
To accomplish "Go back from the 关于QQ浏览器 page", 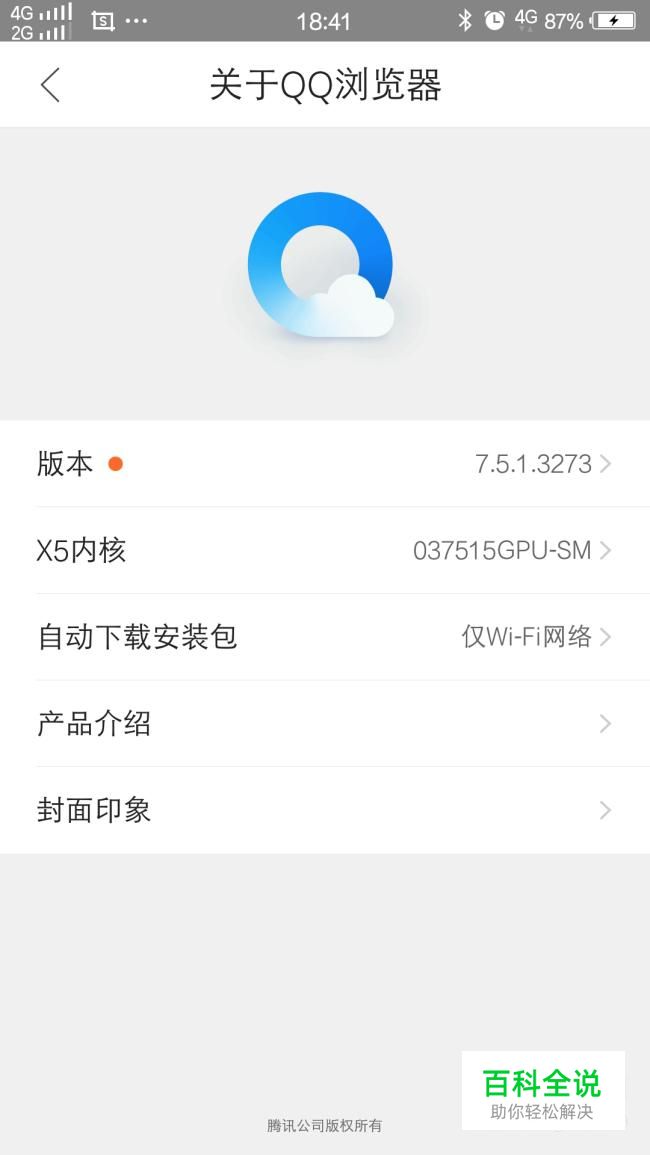I will [50, 85].
